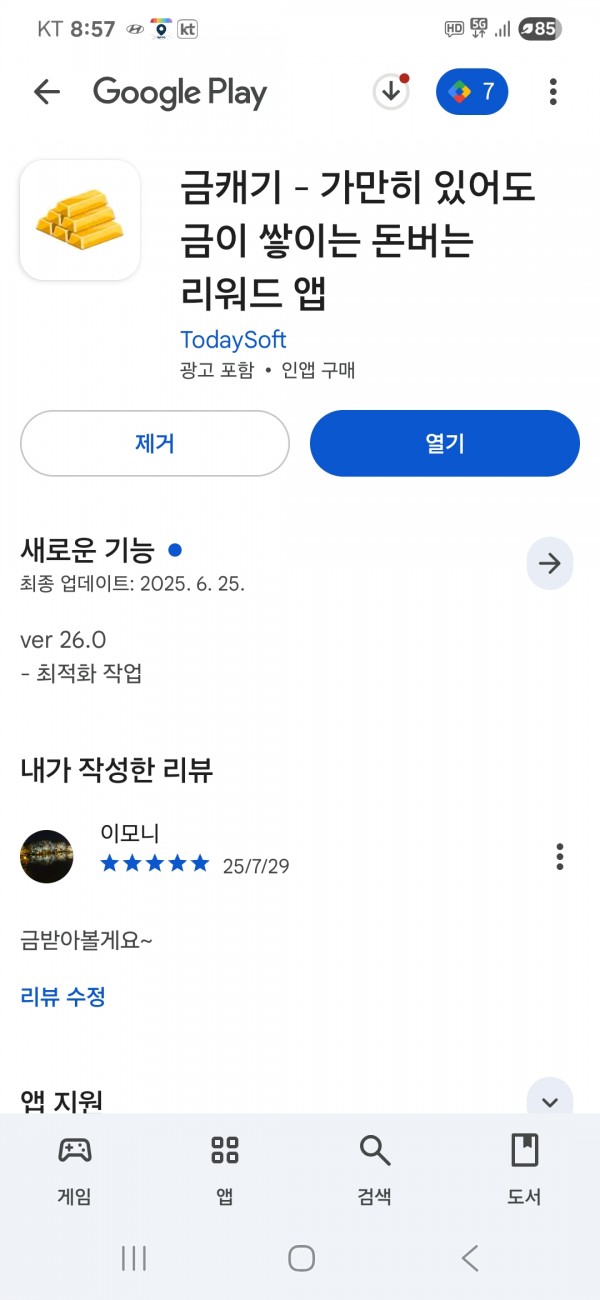The height and width of the screenshot is (1300, 600).
Task: Tap 열기 to open the app
Action: [x=445, y=443]
